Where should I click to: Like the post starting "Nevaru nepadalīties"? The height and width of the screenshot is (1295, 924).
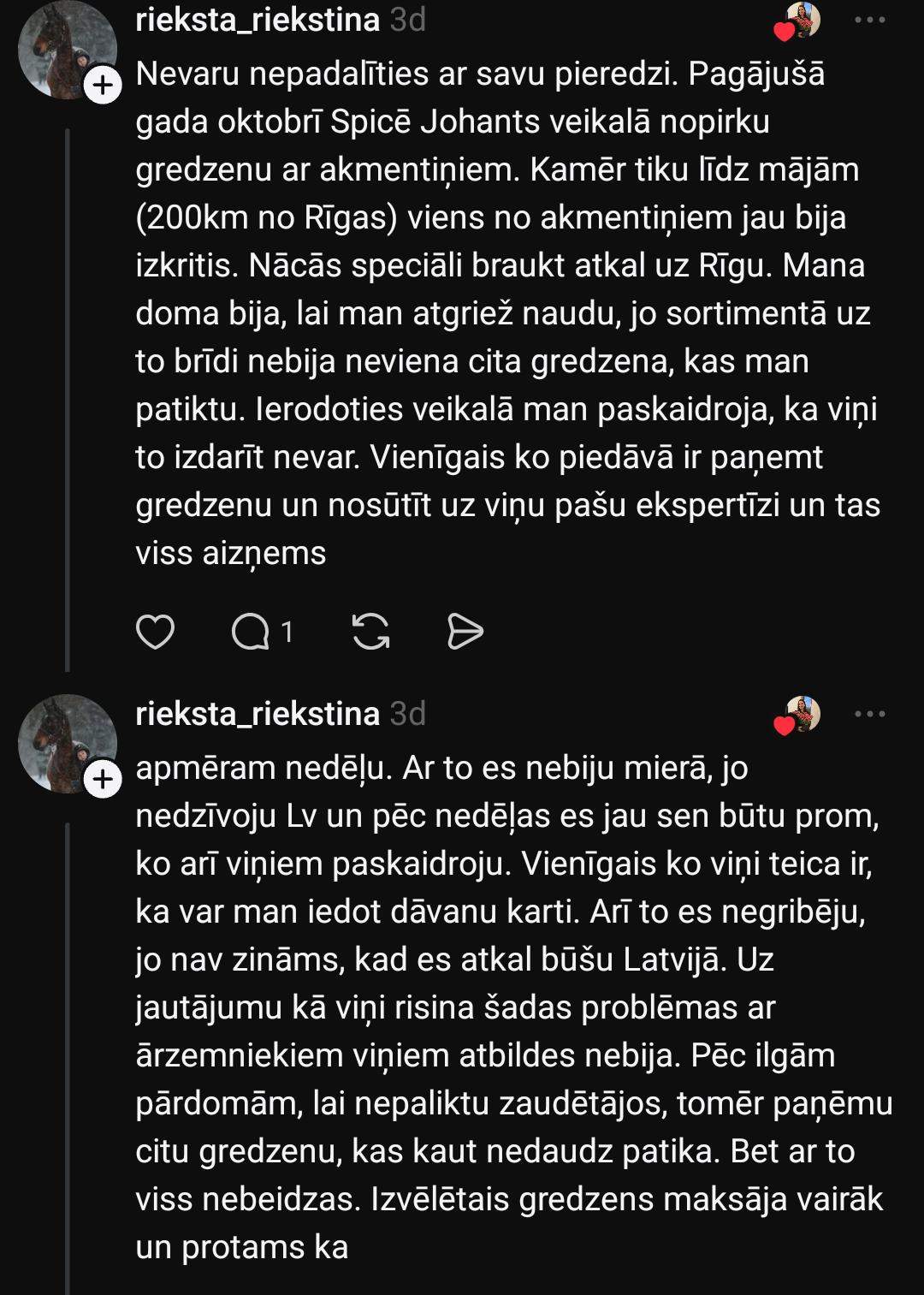[155, 633]
